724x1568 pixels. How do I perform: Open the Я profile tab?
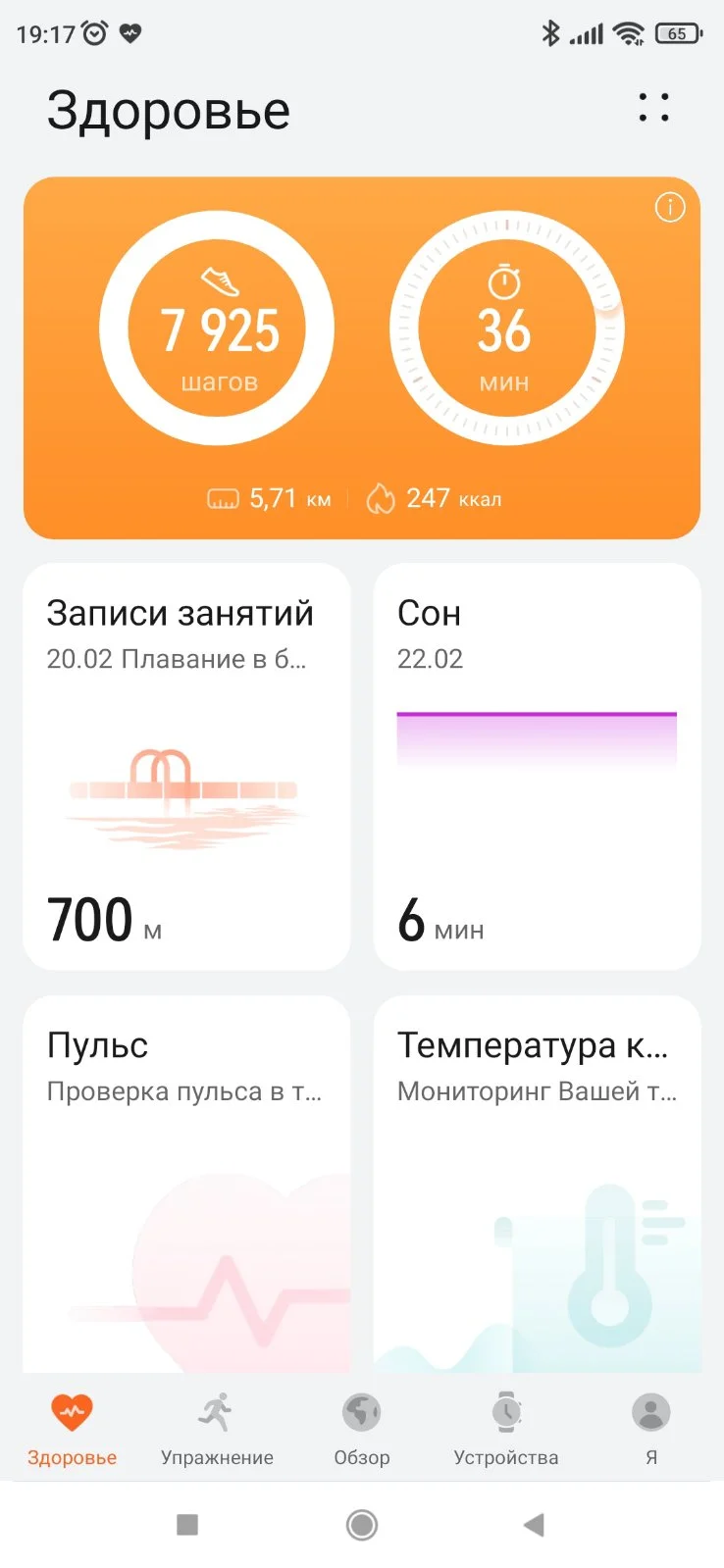pos(650,1429)
